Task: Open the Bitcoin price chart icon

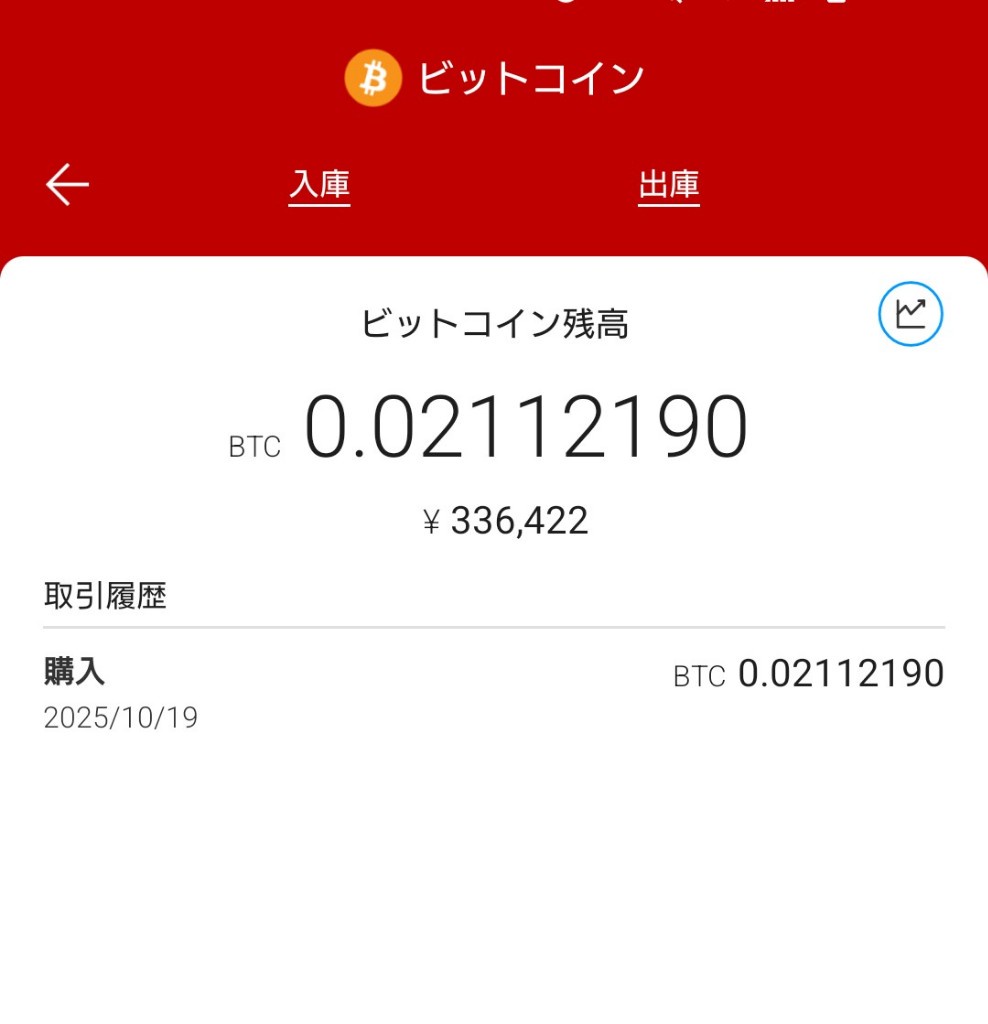Action: [910, 314]
